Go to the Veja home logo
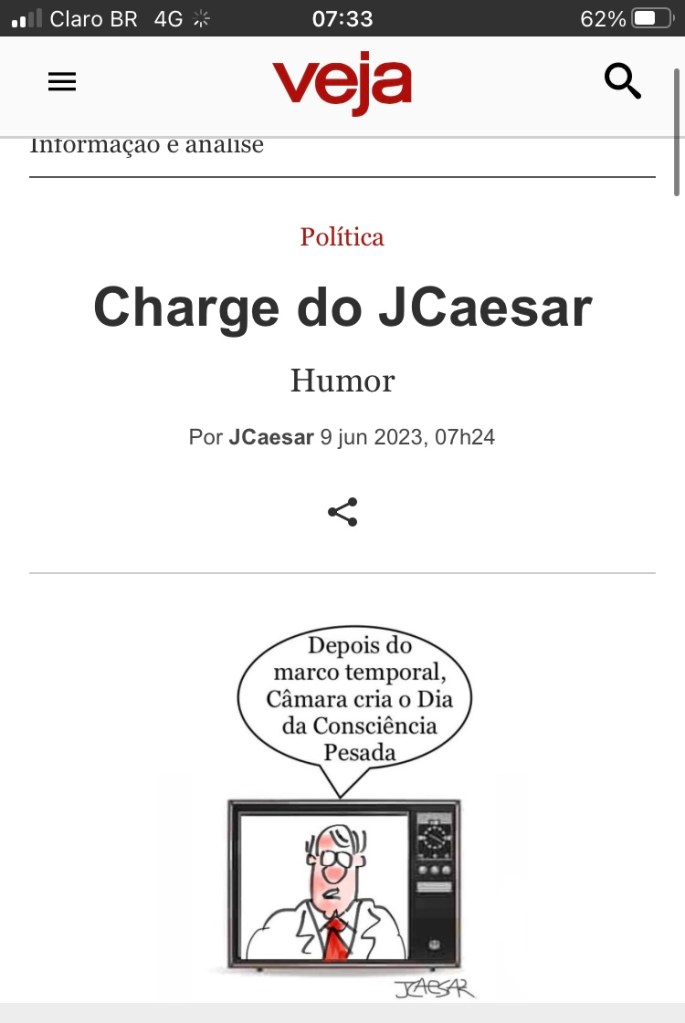Image resolution: width=685 pixels, height=1023 pixels. click(342, 83)
